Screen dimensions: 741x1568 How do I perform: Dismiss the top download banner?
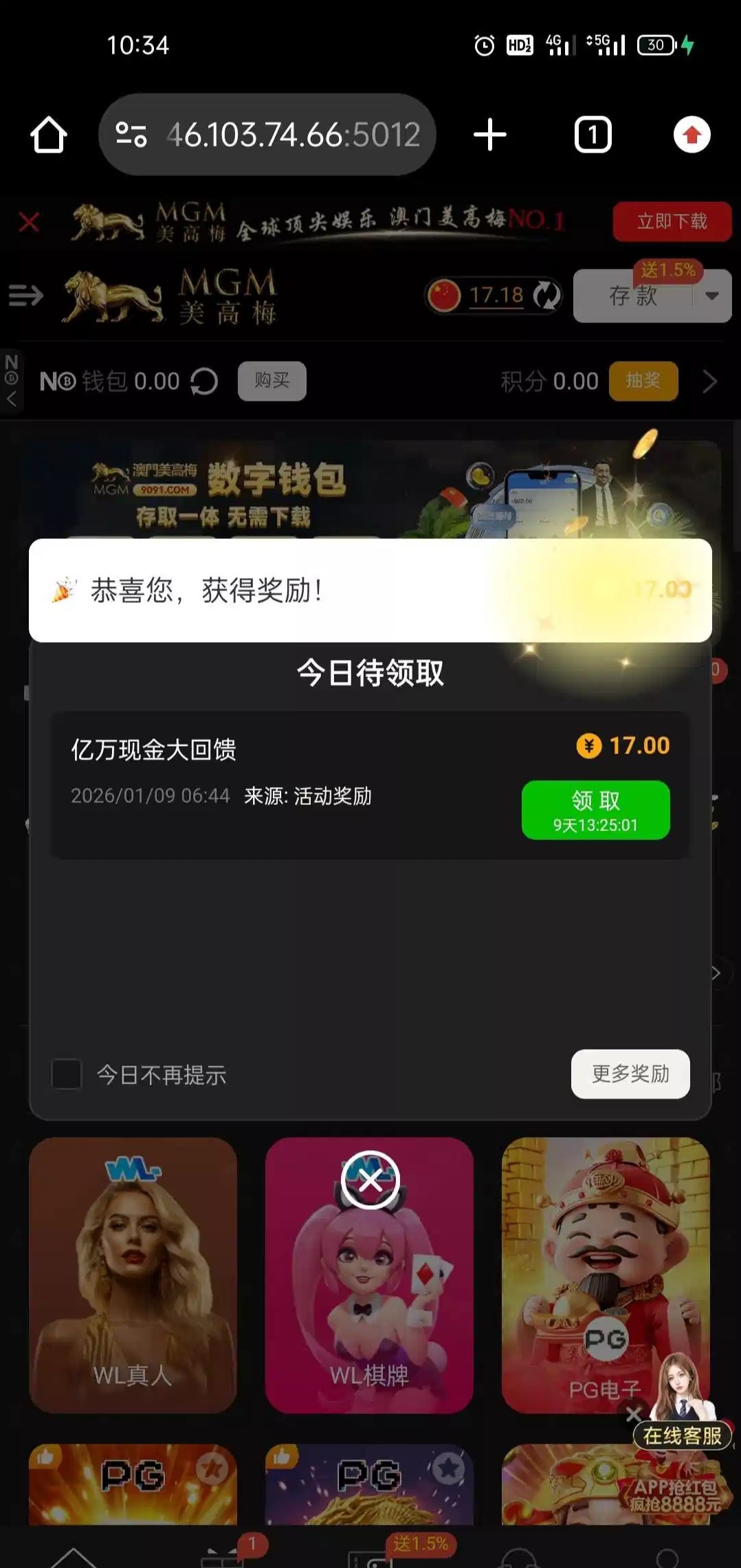pos(29,222)
